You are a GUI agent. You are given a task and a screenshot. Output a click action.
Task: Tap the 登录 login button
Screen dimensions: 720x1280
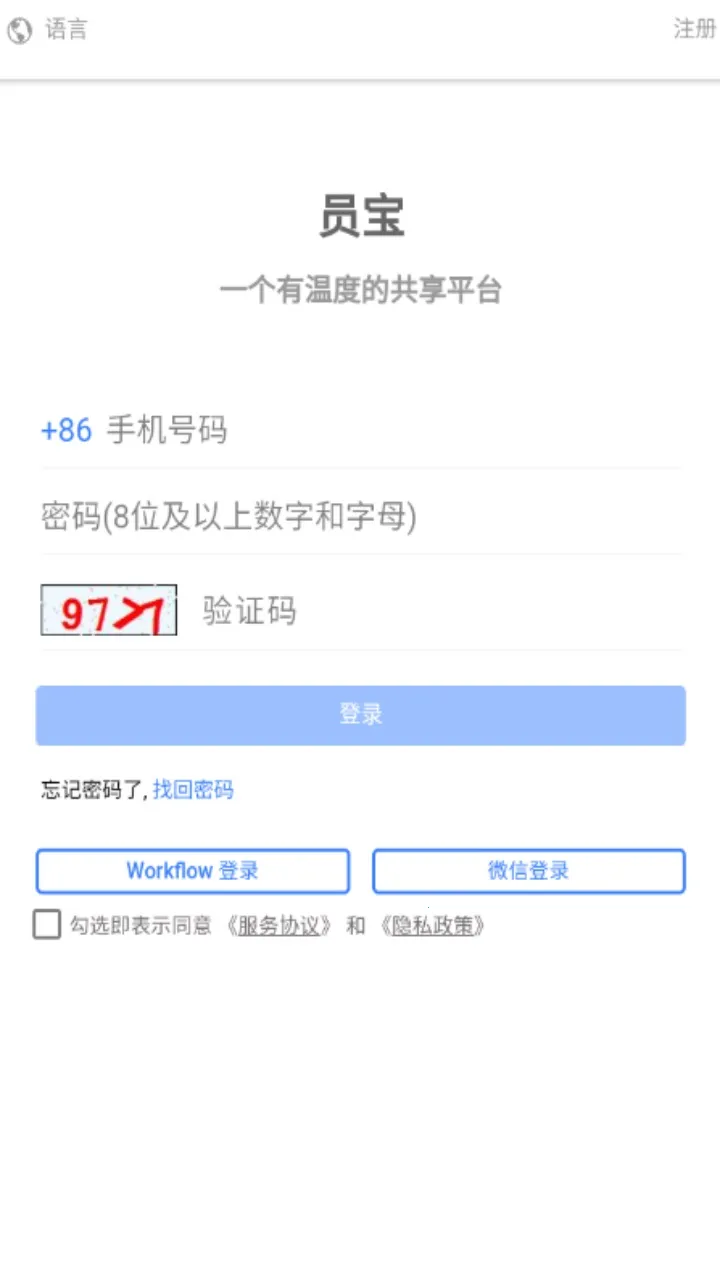point(360,715)
